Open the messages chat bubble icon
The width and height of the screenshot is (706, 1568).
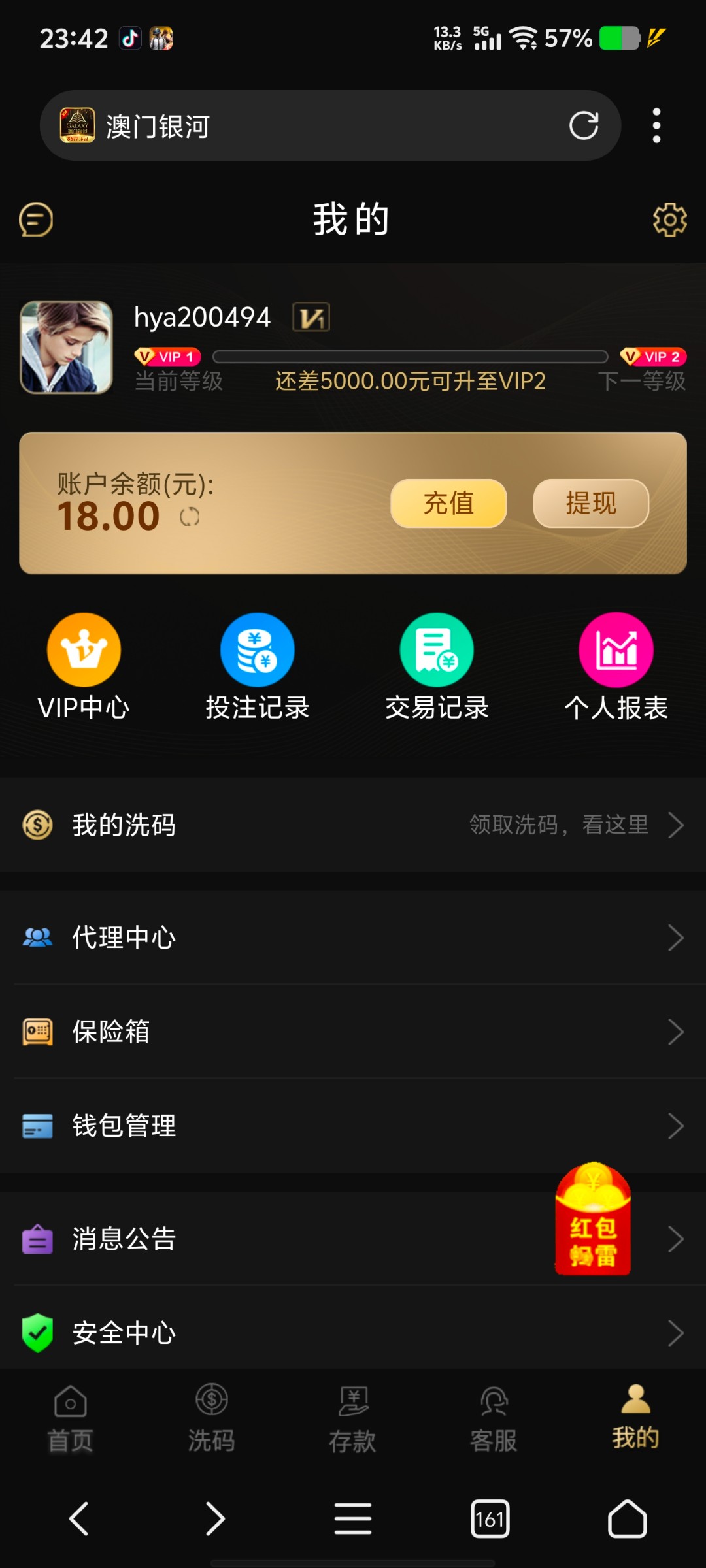pos(36,220)
